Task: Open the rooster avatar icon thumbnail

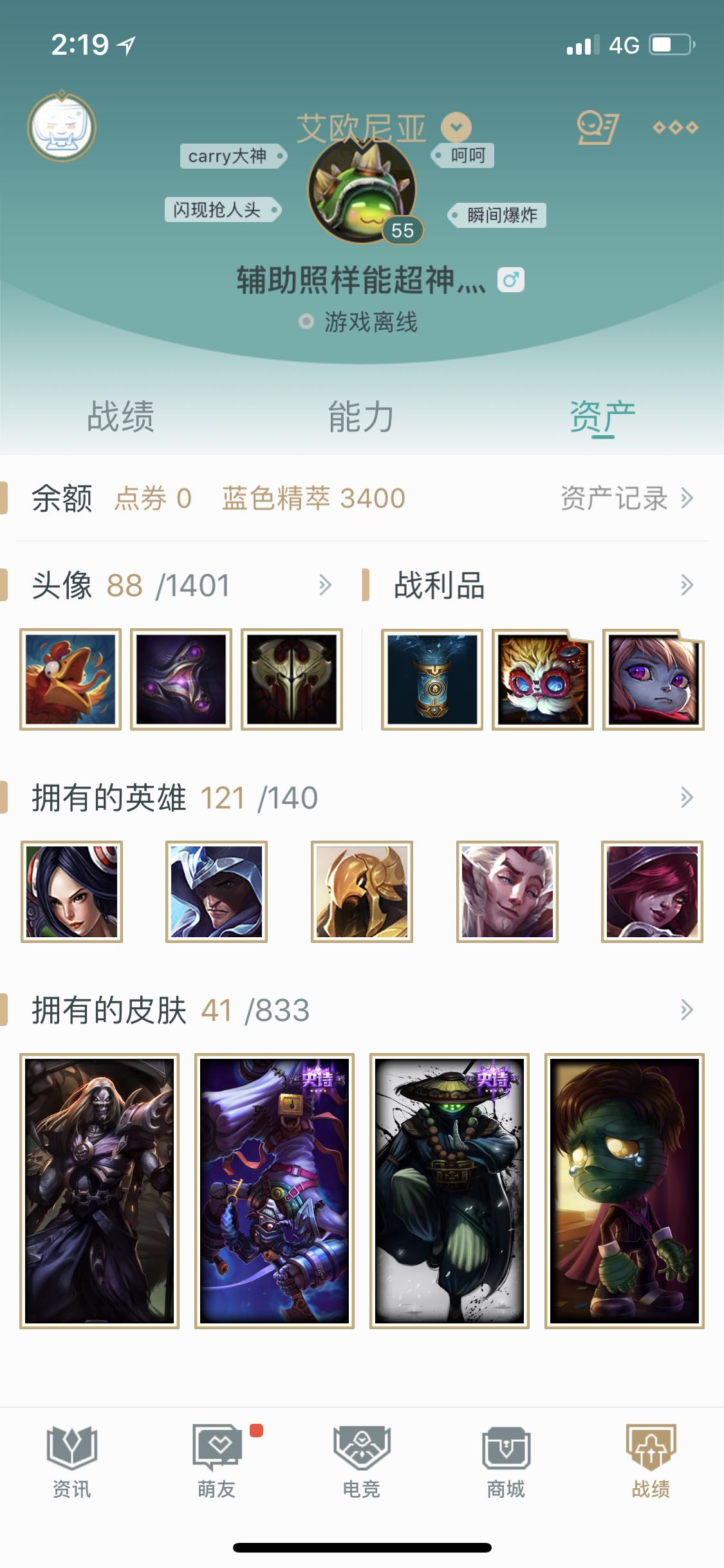Action: (x=70, y=679)
